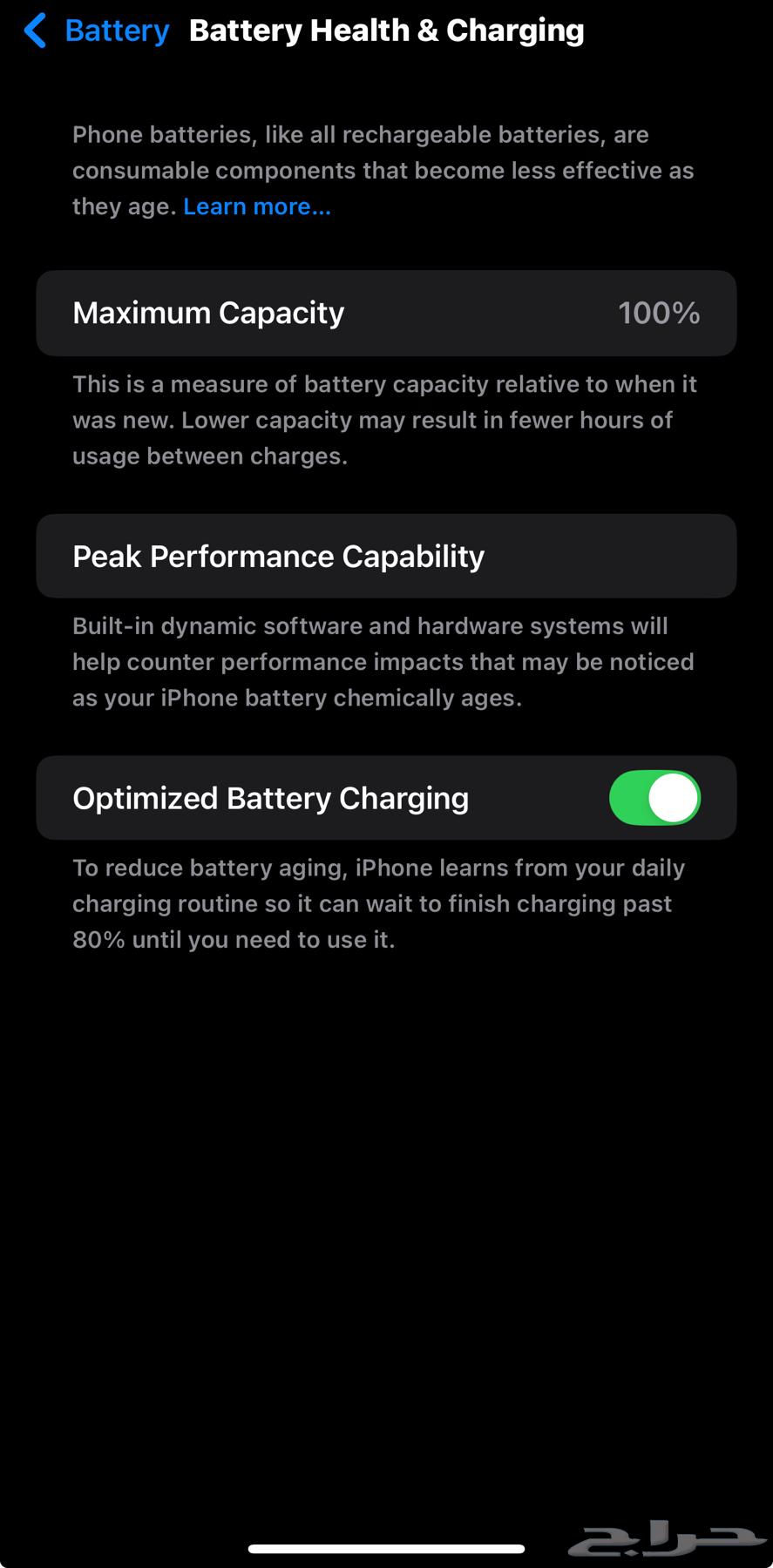Screen dimensions: 773x1568
Task: Tap the Maximum Capacity row to expand it
Action: 386,313
